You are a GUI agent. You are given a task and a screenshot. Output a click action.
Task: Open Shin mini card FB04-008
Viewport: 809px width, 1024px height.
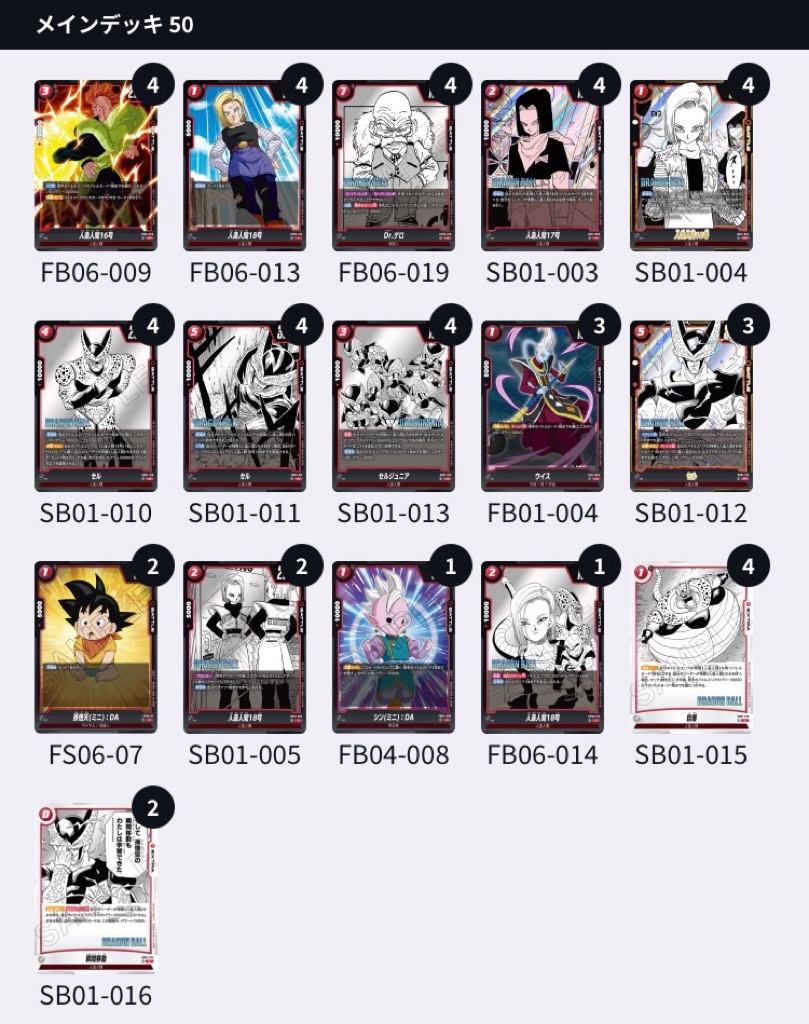[x=394, y=647]
